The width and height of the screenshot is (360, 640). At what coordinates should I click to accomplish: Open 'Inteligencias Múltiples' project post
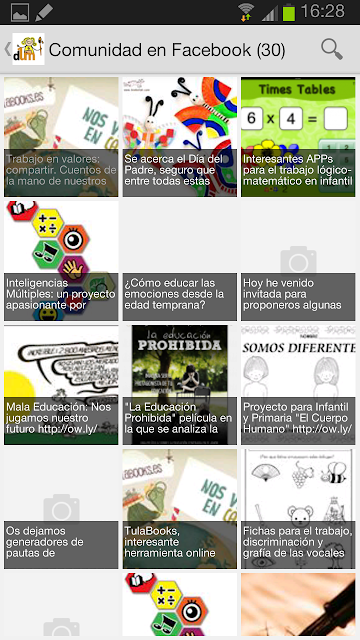[x=61, y=261]
